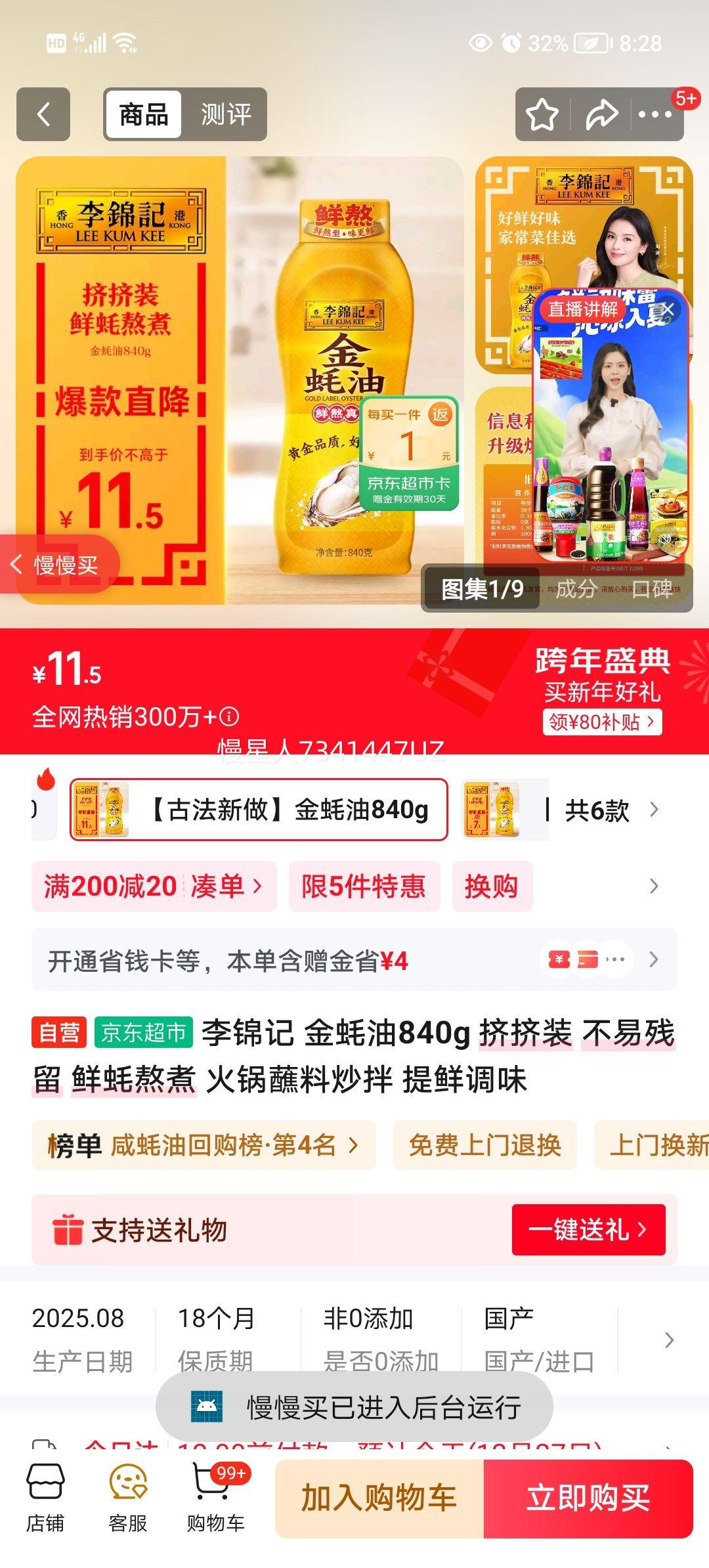The image size is (709, 1568).
Task: Tap the 店铺 shop icon at bottom
Action: click(x=44, y=1504)
